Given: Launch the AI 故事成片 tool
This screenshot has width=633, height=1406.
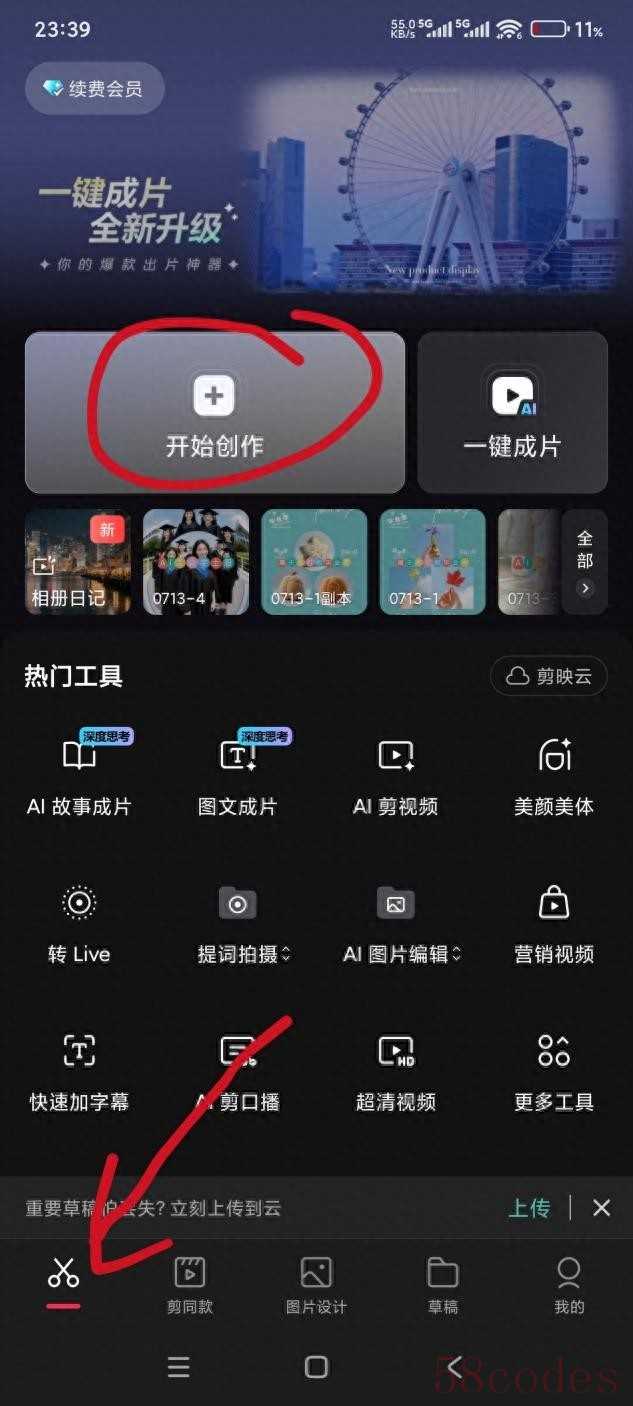Looking at the screenshot, I should pyautogui.click(x=79, y=771).
